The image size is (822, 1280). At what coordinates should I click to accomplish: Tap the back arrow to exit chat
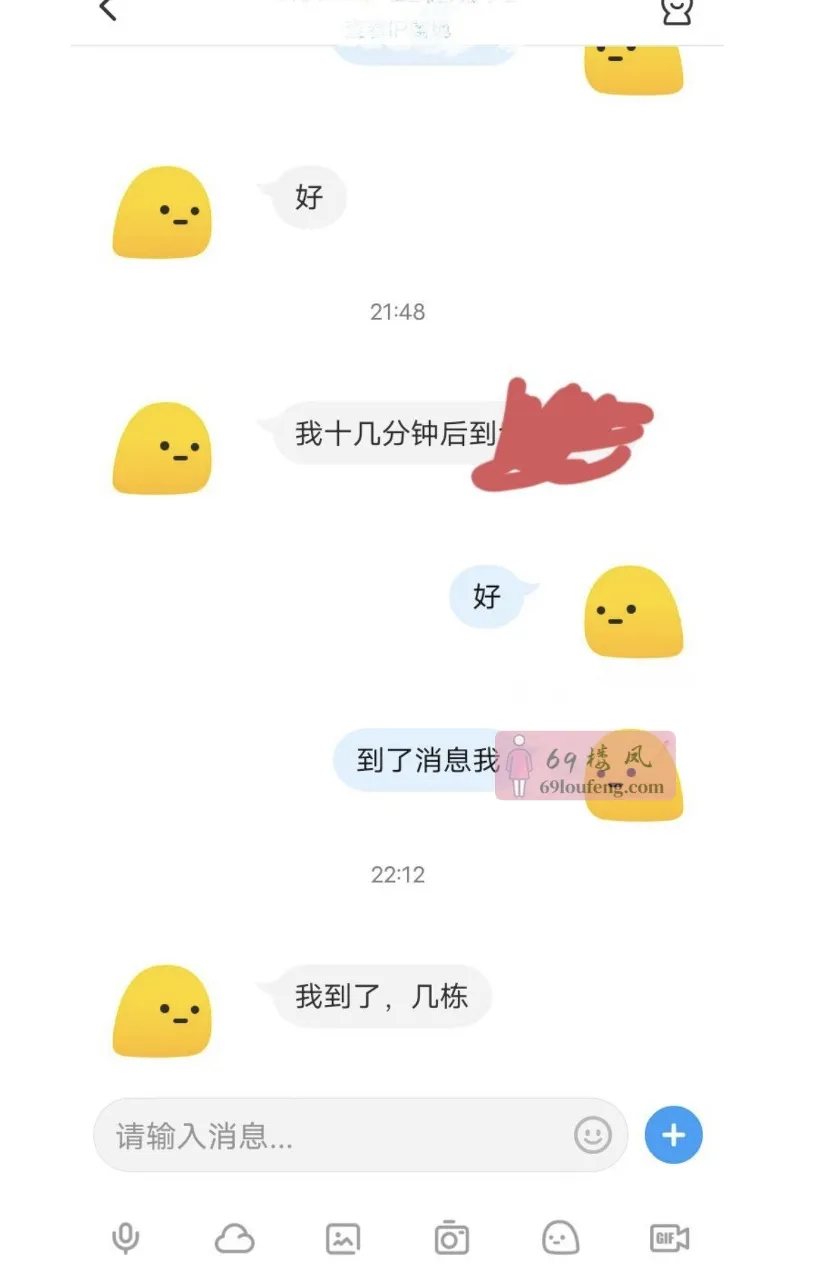click(106, 10)
